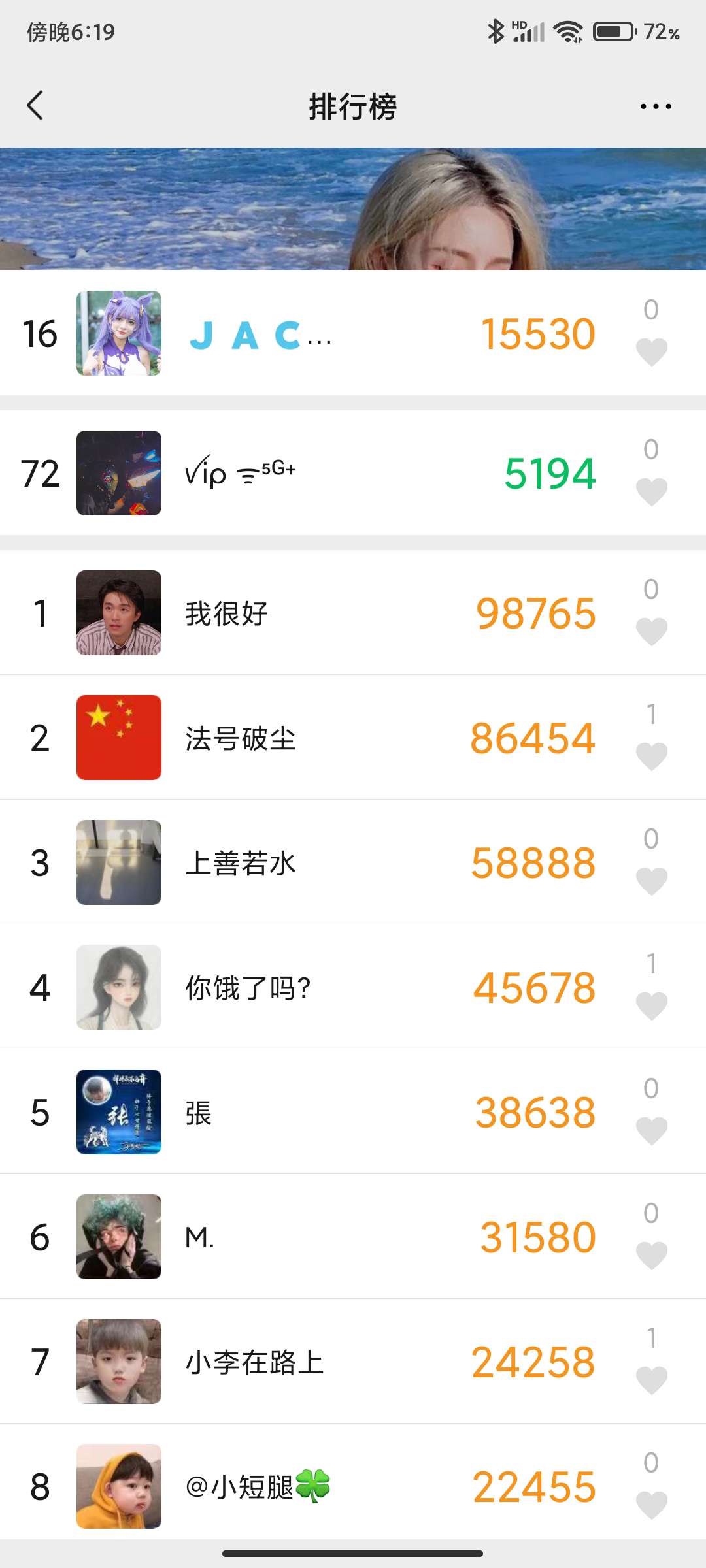Give a heart to 張

[x=651, y=1130]
